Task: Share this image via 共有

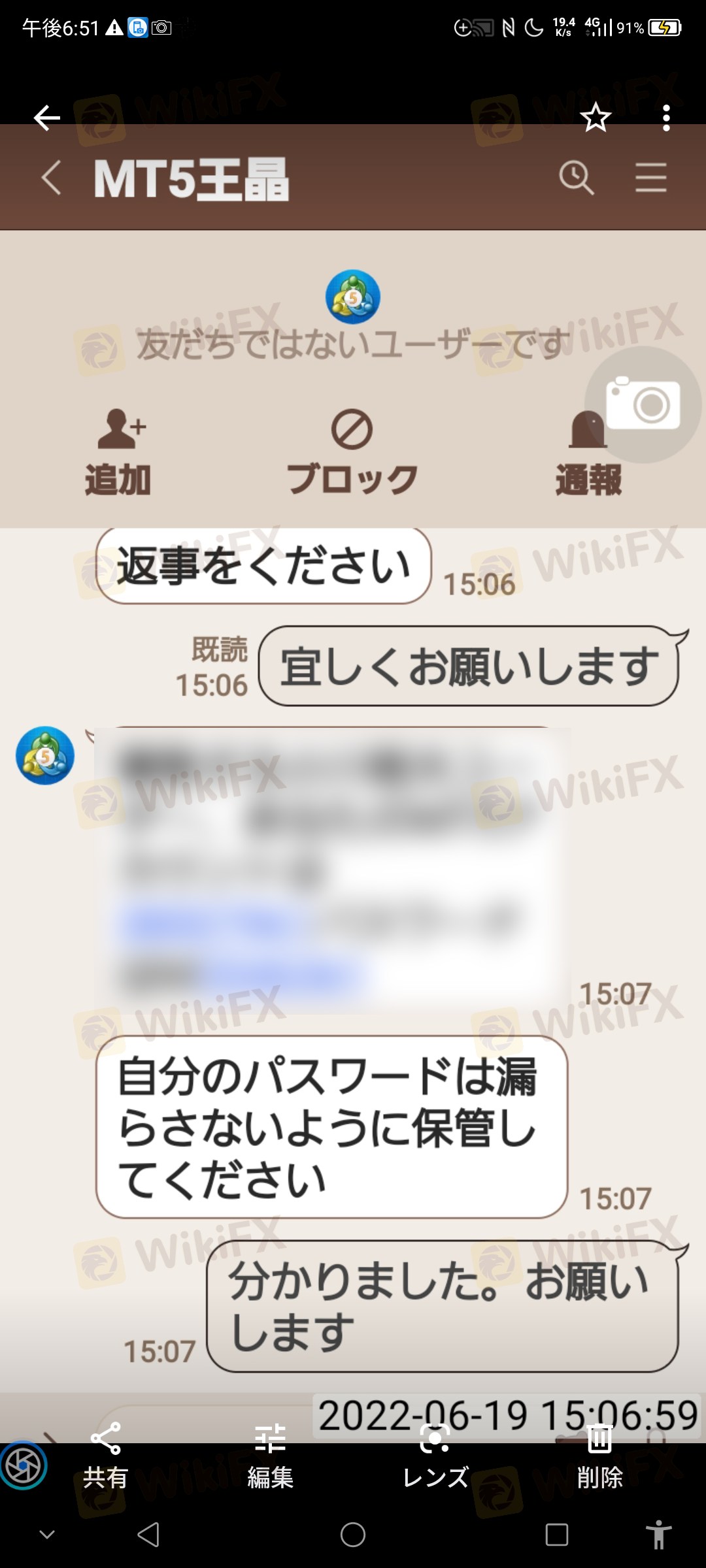Action: (106, 1457)
